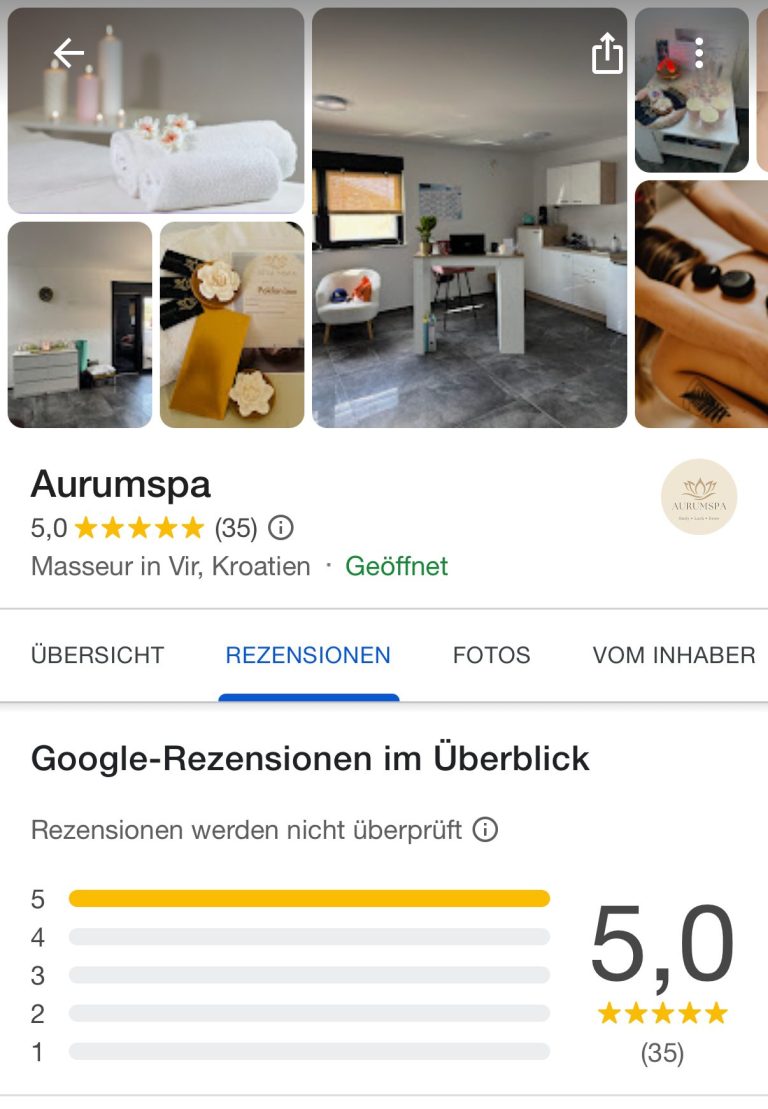
Task: Switch to the Übersicht tab
Action: [97, 655]
